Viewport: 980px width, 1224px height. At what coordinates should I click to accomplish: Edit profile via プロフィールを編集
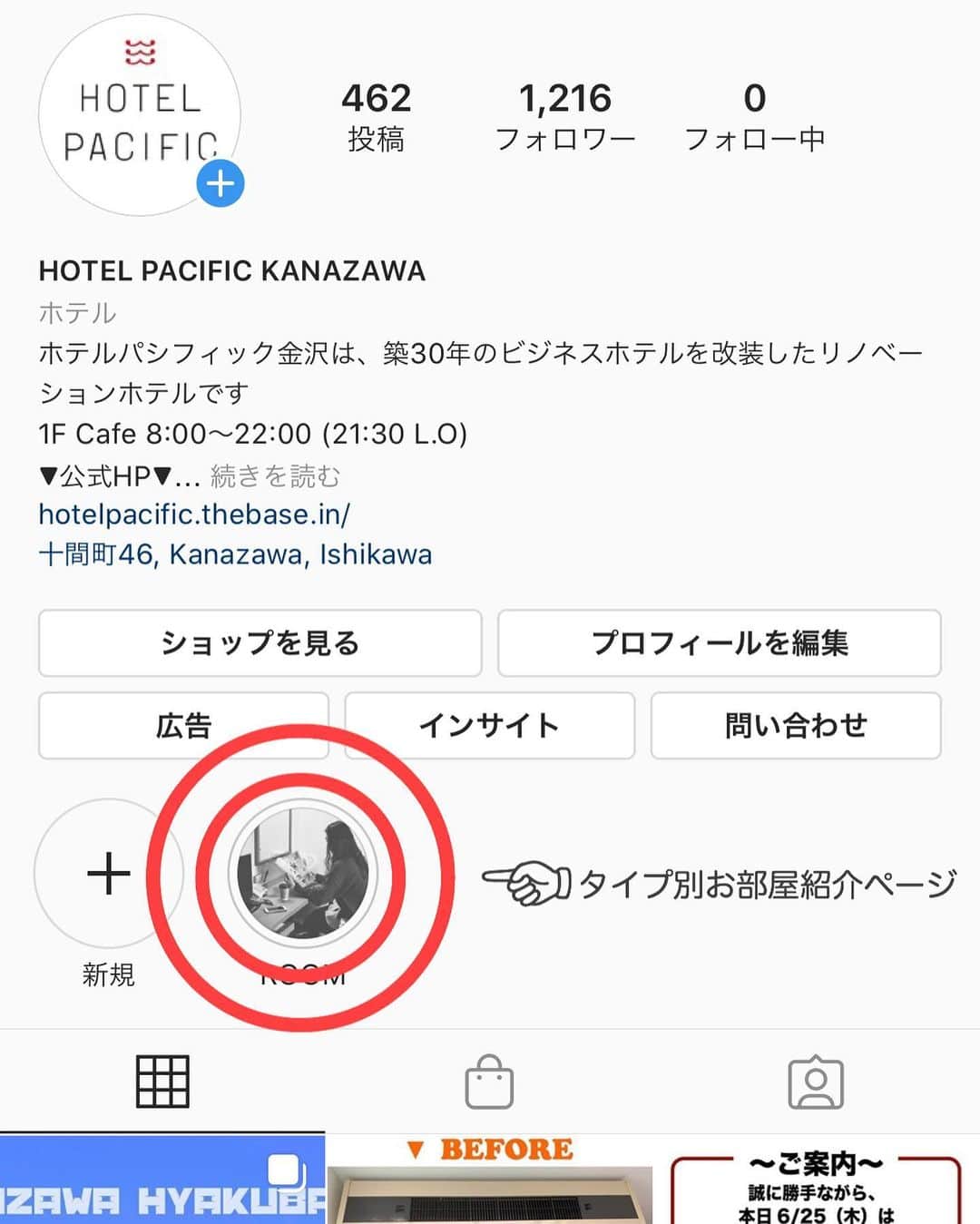pyautogui.click(x=720, y=643)
